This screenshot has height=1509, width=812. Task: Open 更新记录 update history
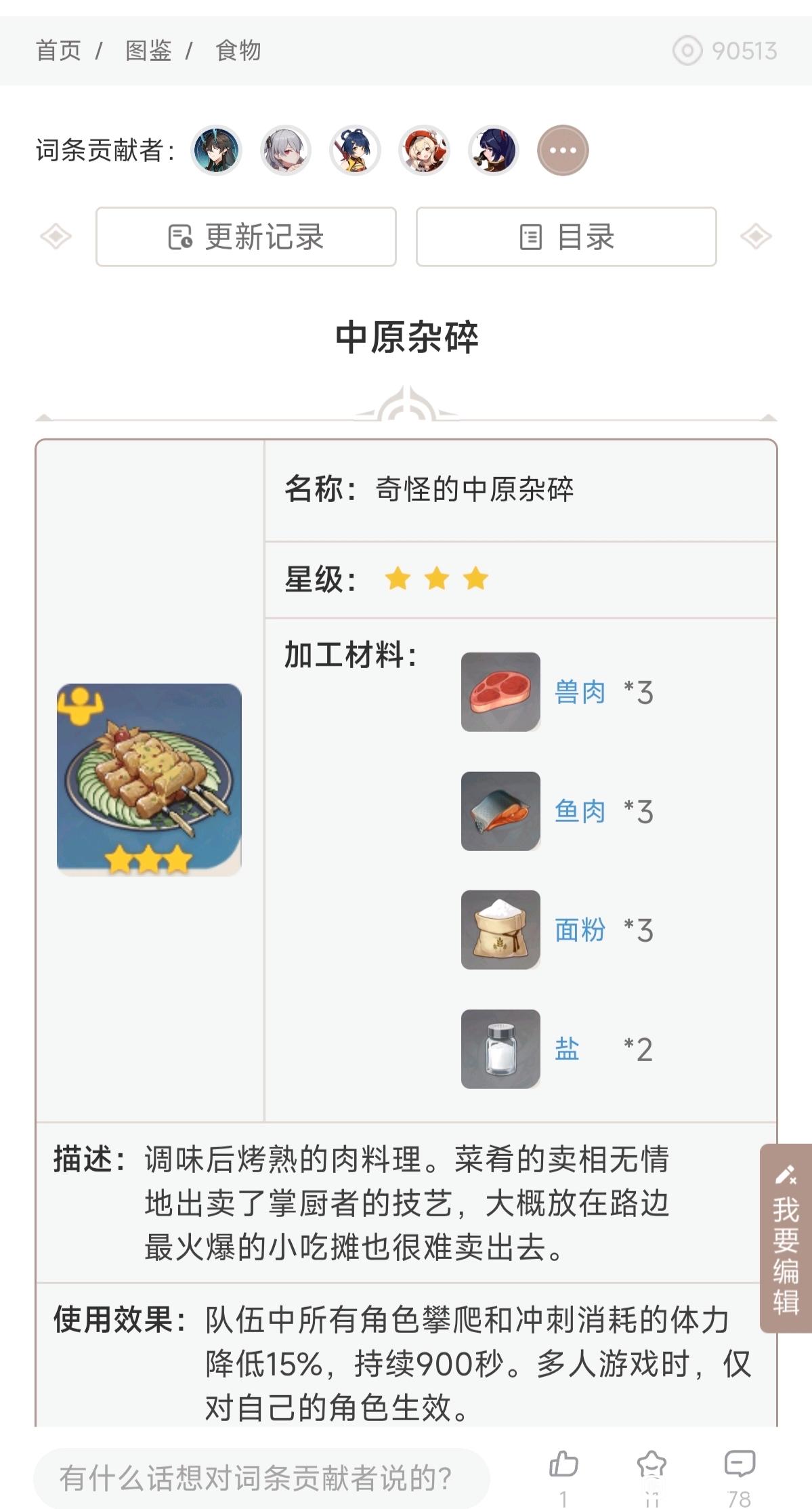[246, 237]
